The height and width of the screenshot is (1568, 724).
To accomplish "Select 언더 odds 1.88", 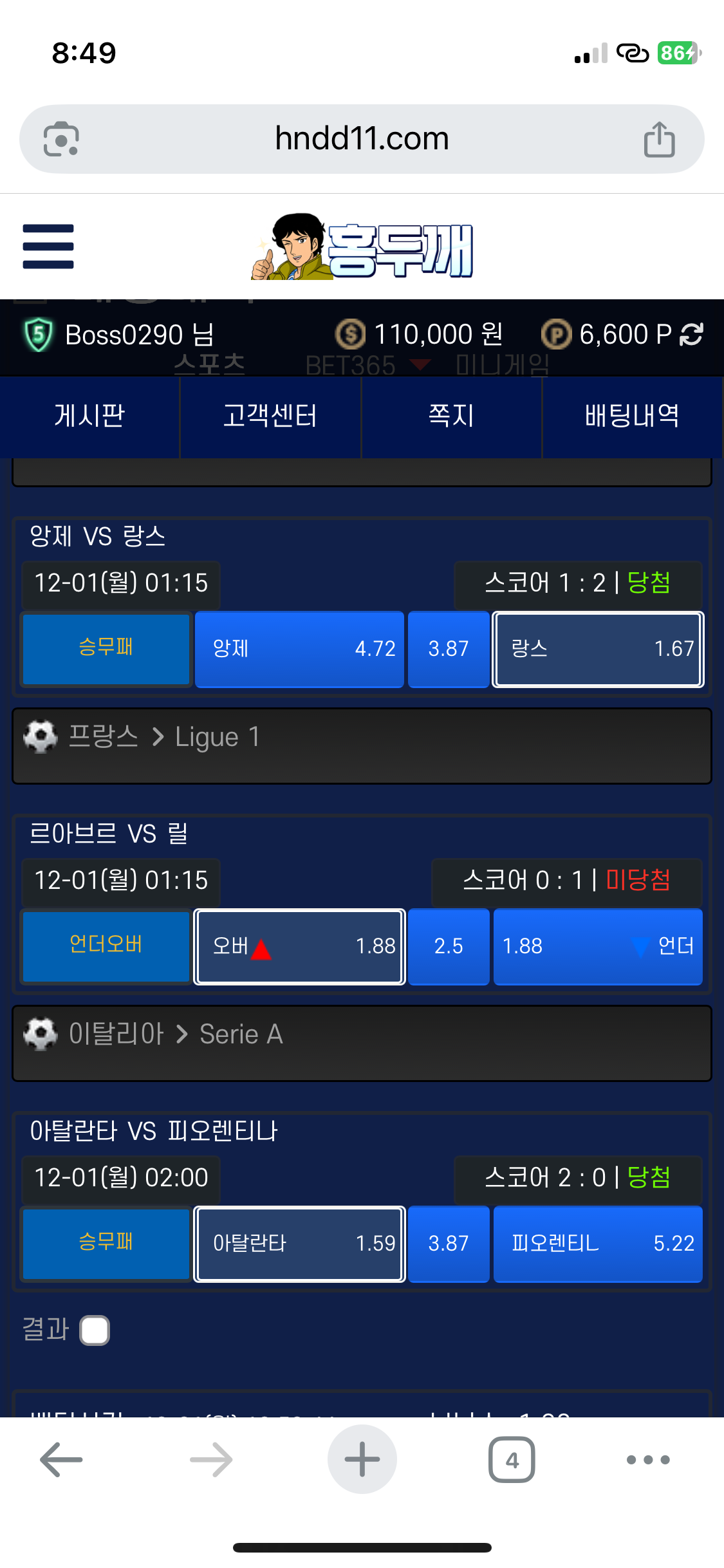I will 598,946.
